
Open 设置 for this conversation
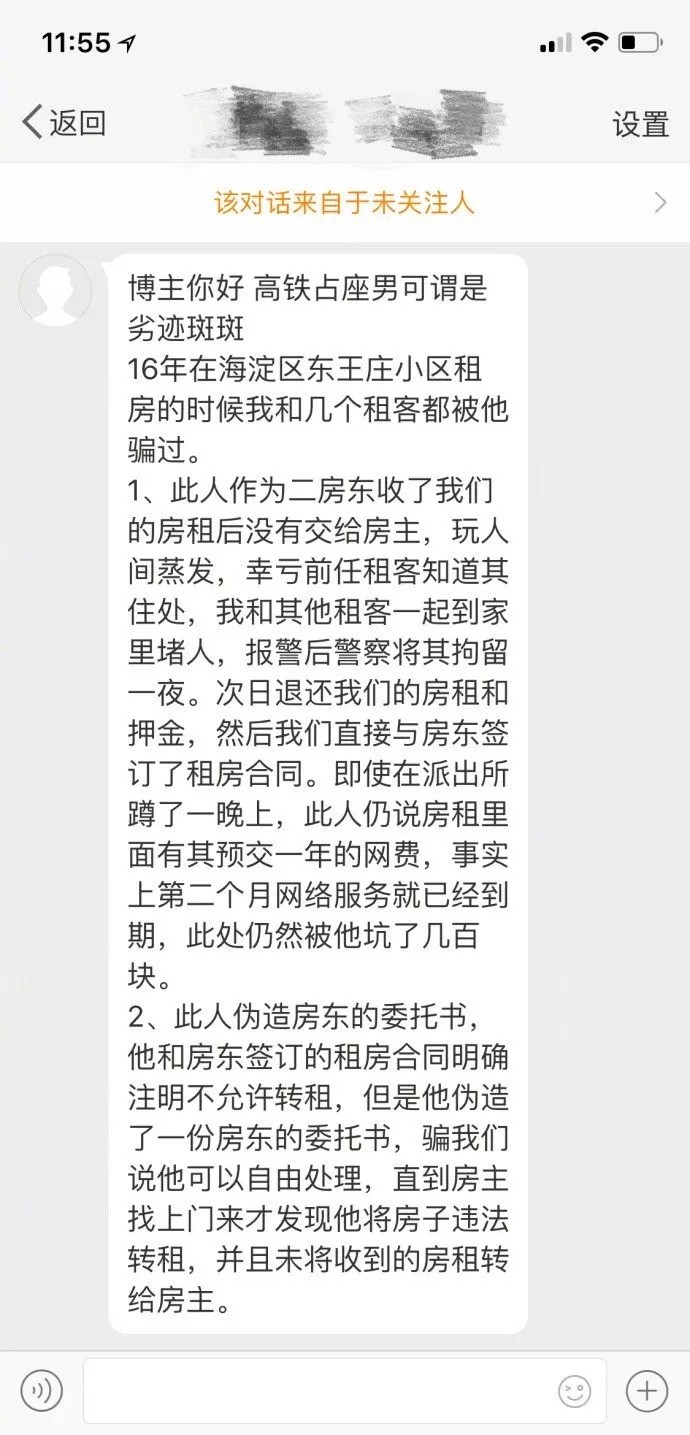(x=640, y=124)
